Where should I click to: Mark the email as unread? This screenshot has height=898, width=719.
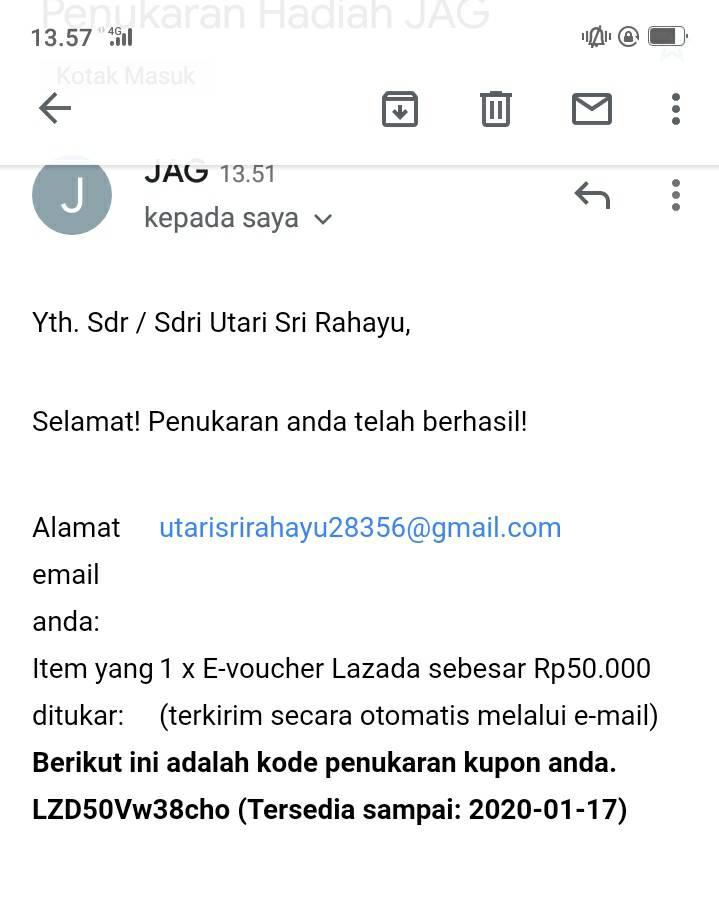tap(592, 109)
